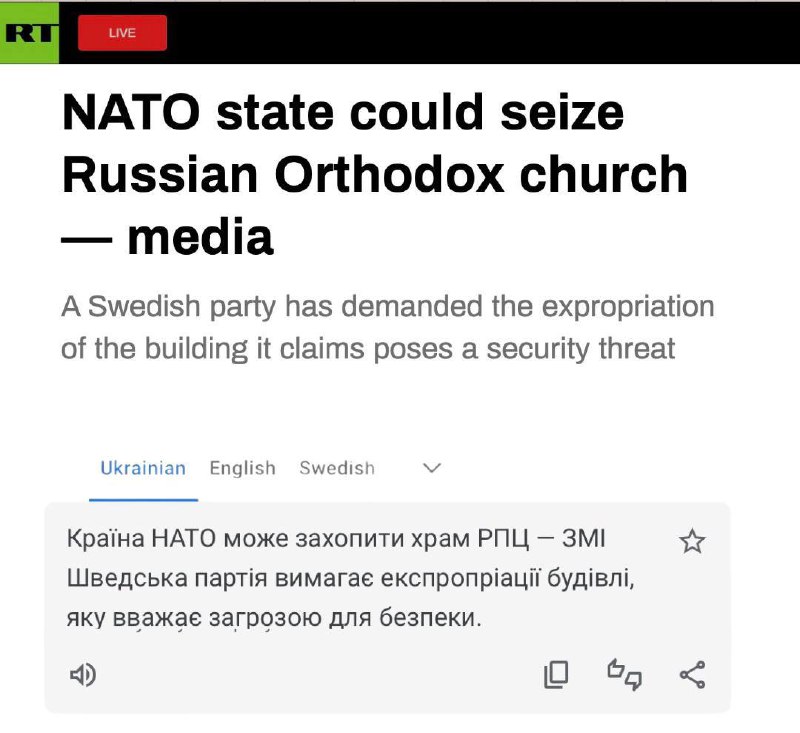Open the RT logo home link

[x=29, y=33]
